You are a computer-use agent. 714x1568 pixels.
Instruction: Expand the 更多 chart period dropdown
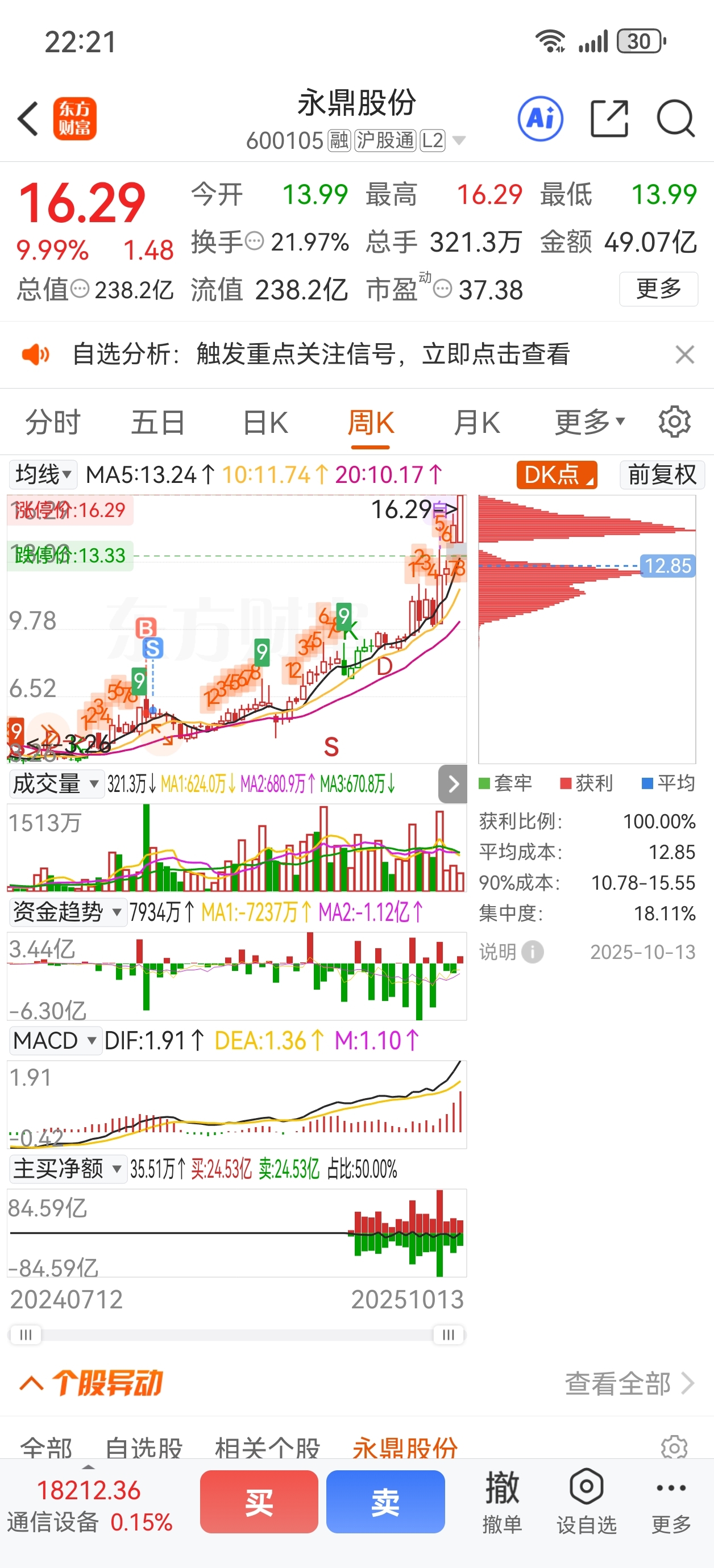point(589,421)
